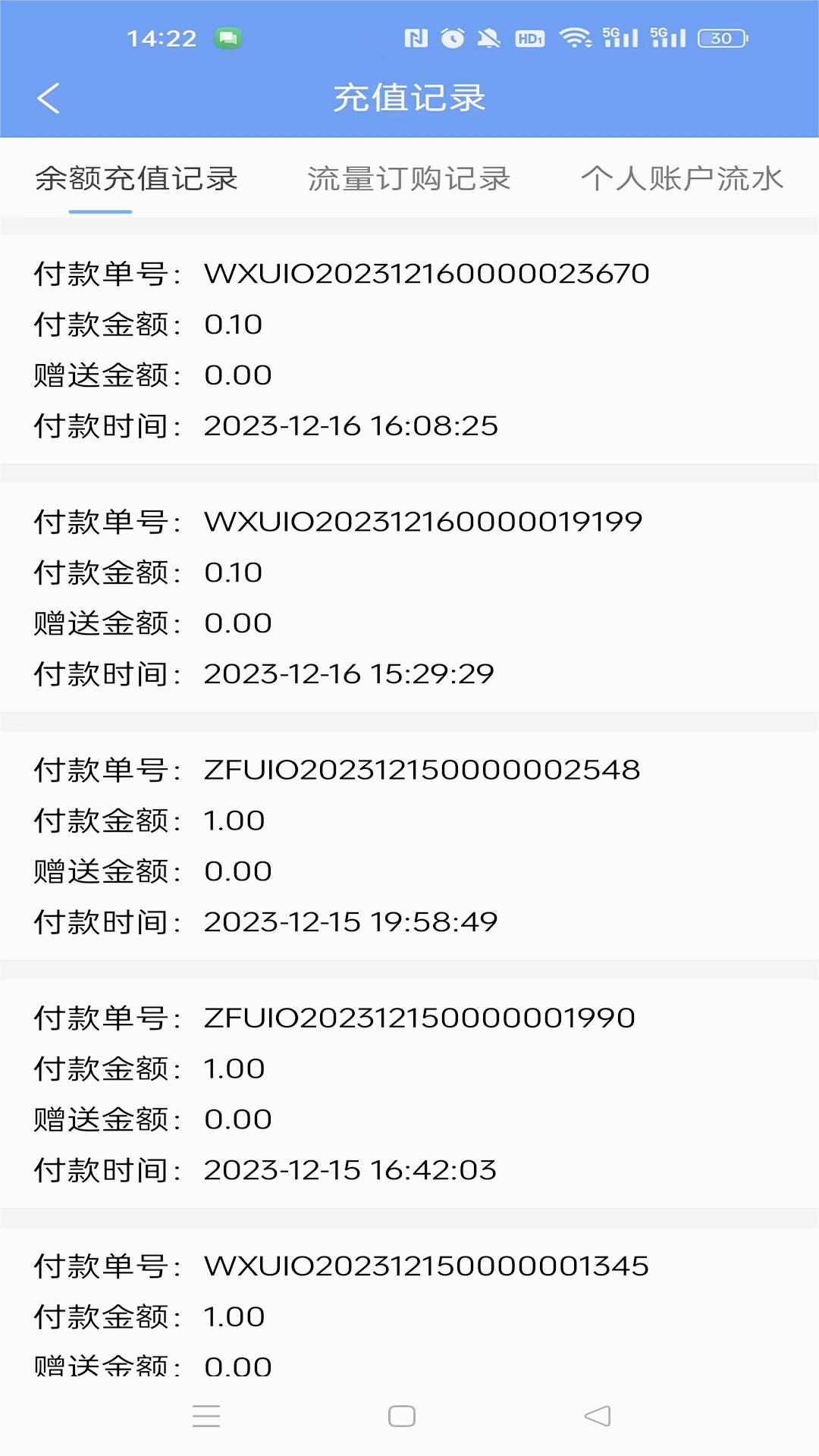Switch to the 流量订购记录 tab

pos(409,179)
